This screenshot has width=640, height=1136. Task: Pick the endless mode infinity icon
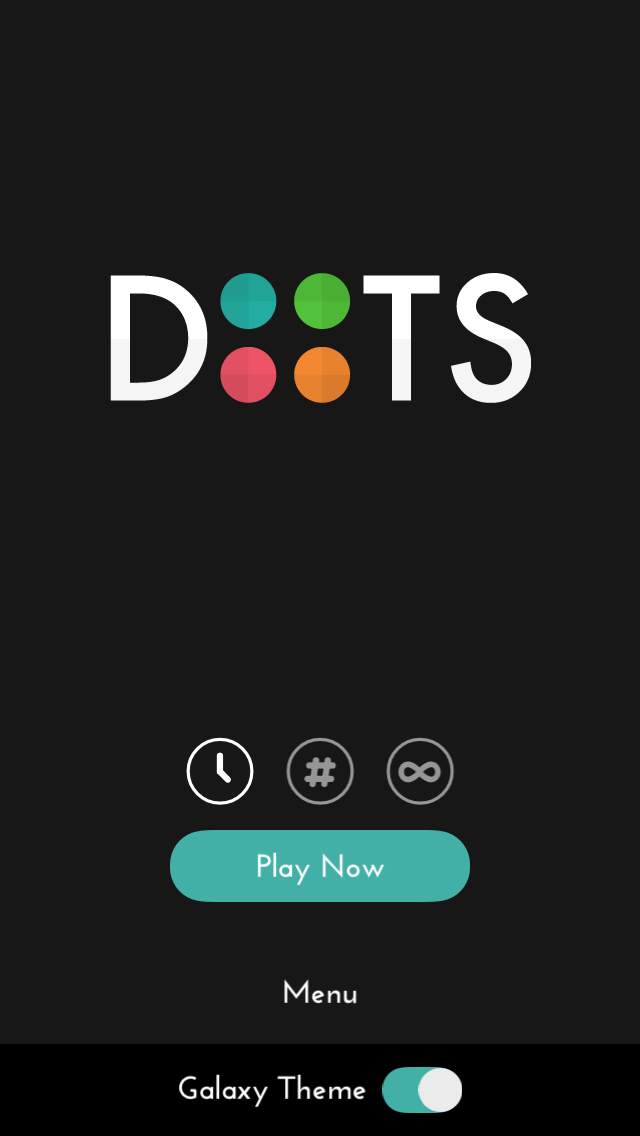420,771
